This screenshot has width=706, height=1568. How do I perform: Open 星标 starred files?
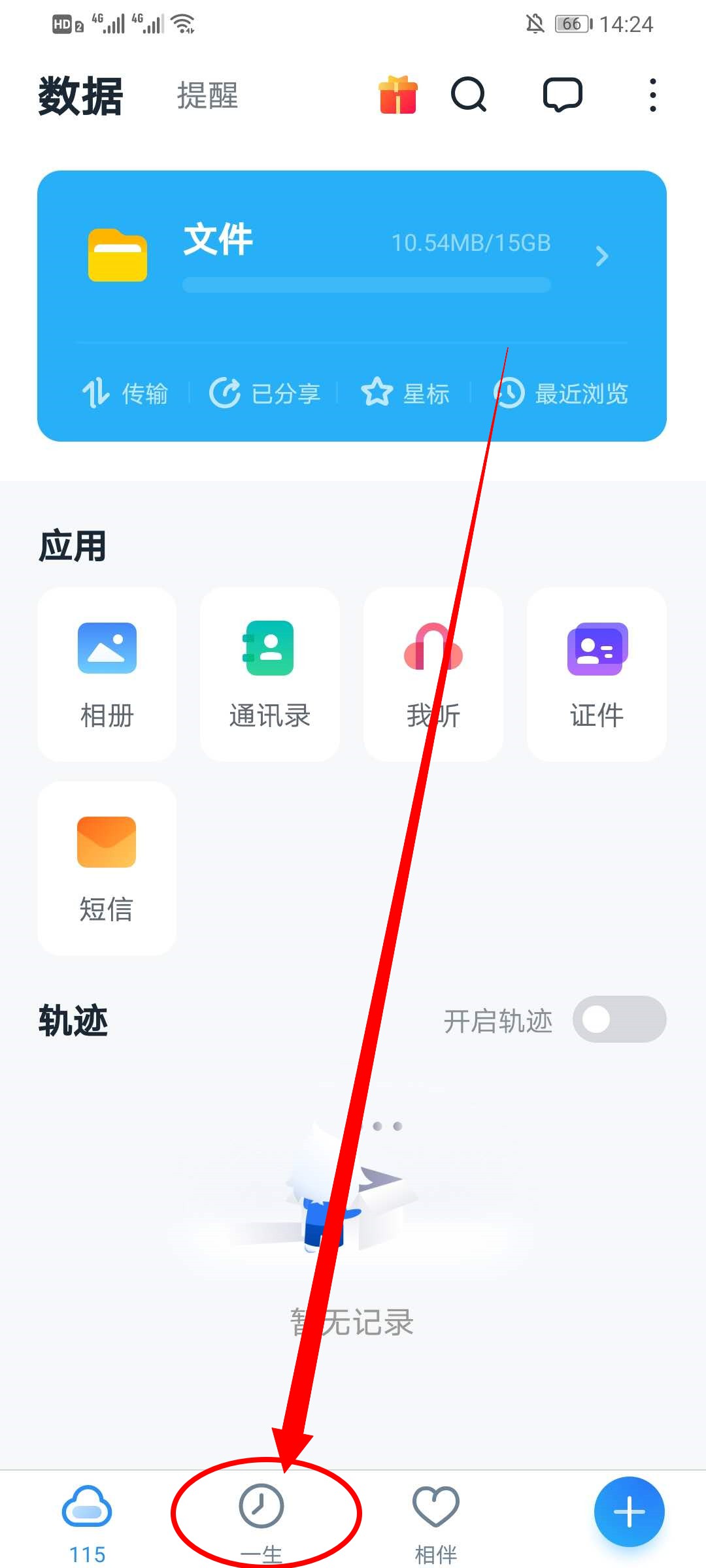point(405,393)
